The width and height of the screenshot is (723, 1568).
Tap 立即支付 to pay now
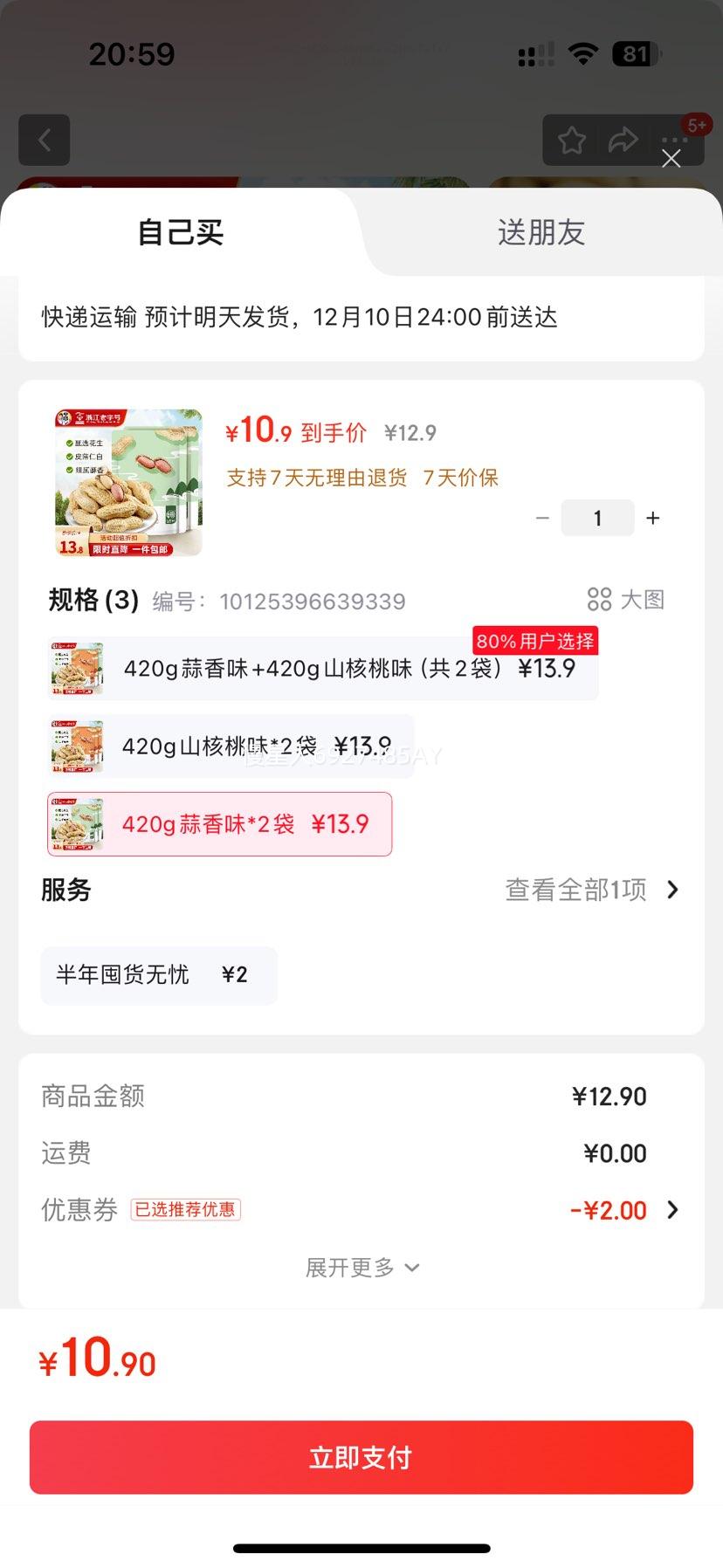click(x=361, y=1456)
